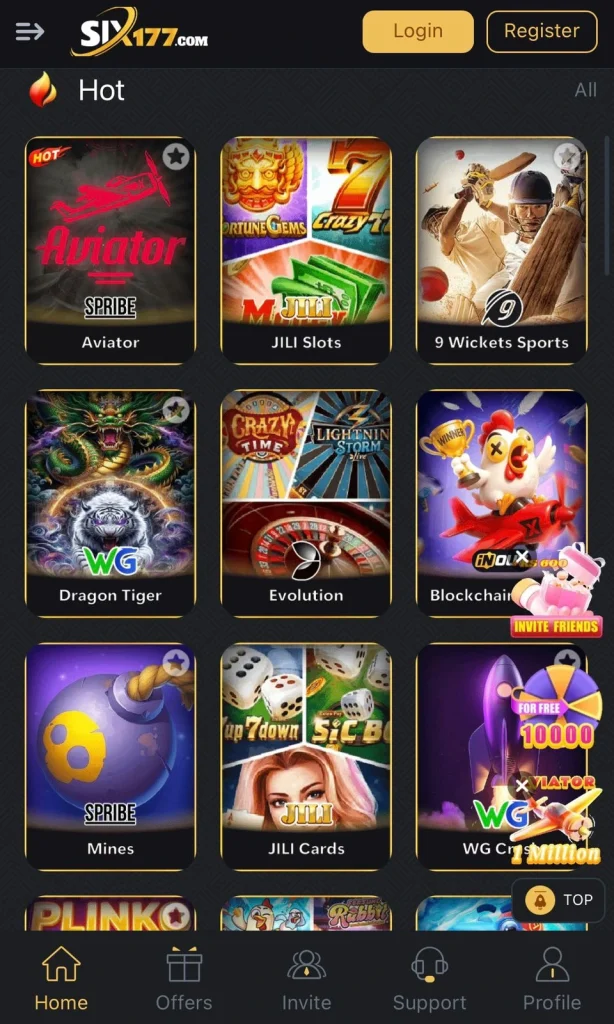Dismiss the Invite Friends floating banner
The width and height of the screenshot is (614, 1024).
522,556
